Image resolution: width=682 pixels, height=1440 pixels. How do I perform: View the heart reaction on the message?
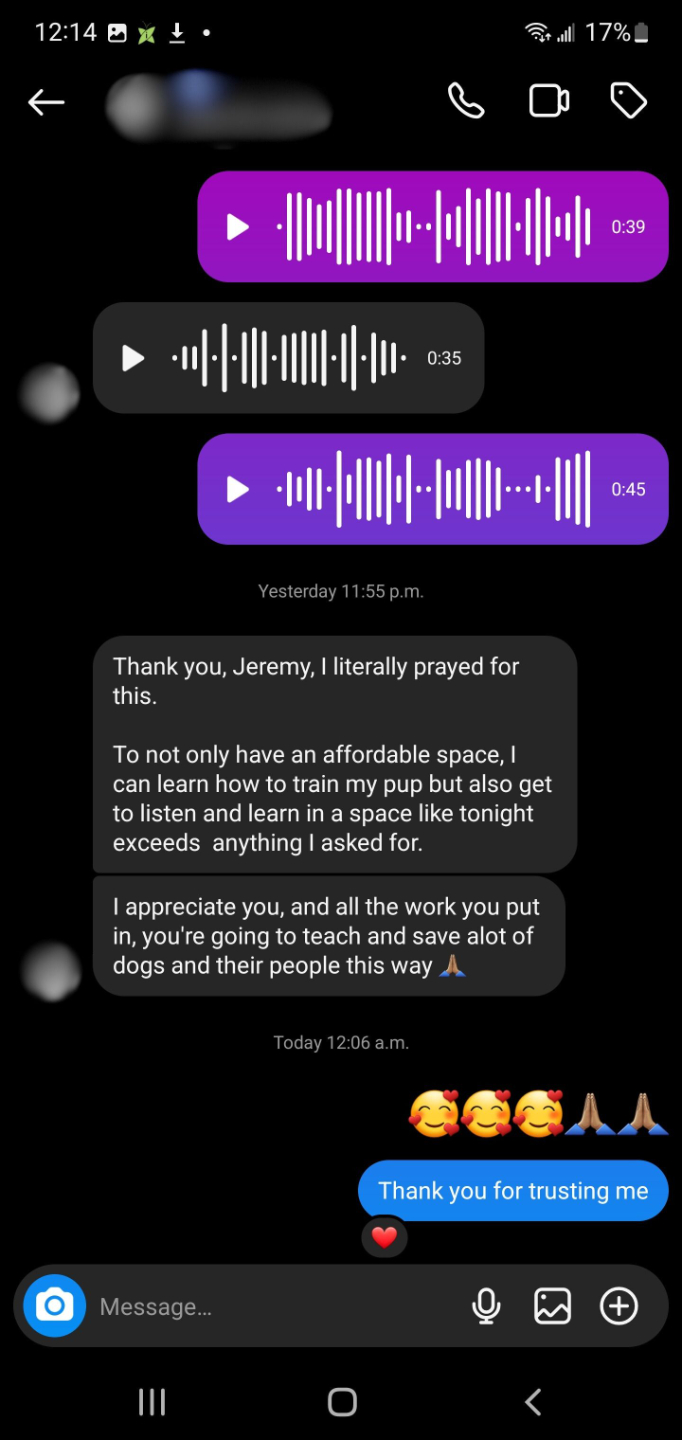click(384, 1237)
